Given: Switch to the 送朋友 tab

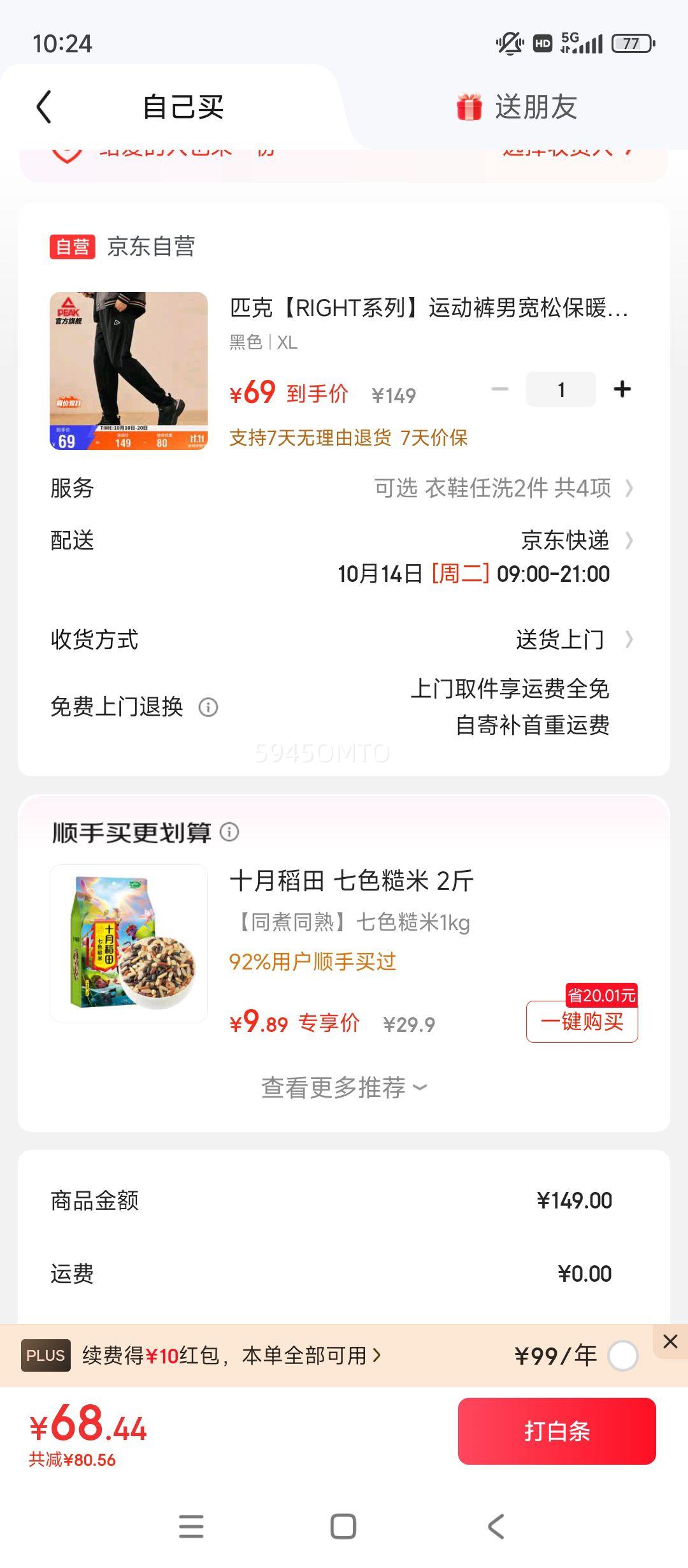Looking at the screenshot, I should click(517, 106).
